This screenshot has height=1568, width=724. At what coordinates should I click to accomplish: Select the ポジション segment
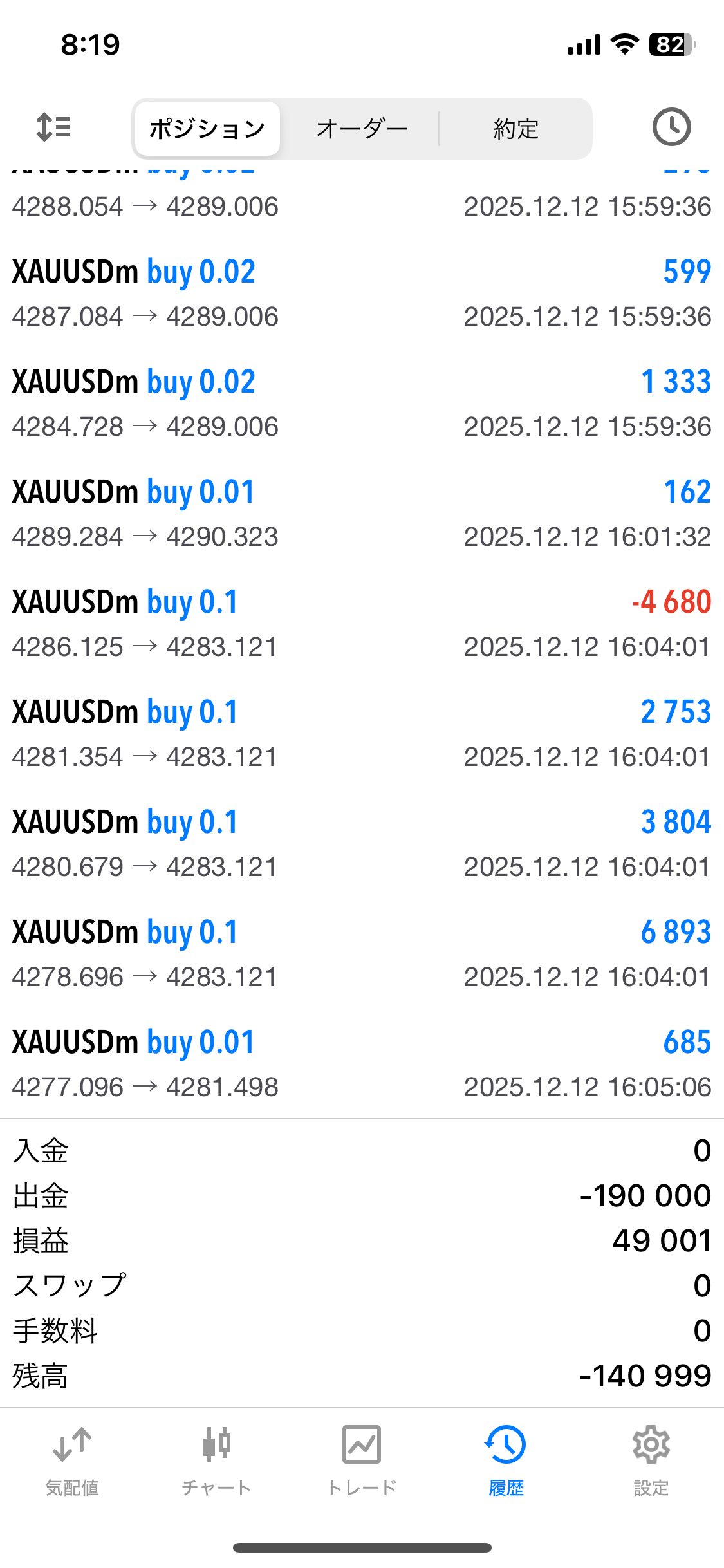click(x=207, y=129)
